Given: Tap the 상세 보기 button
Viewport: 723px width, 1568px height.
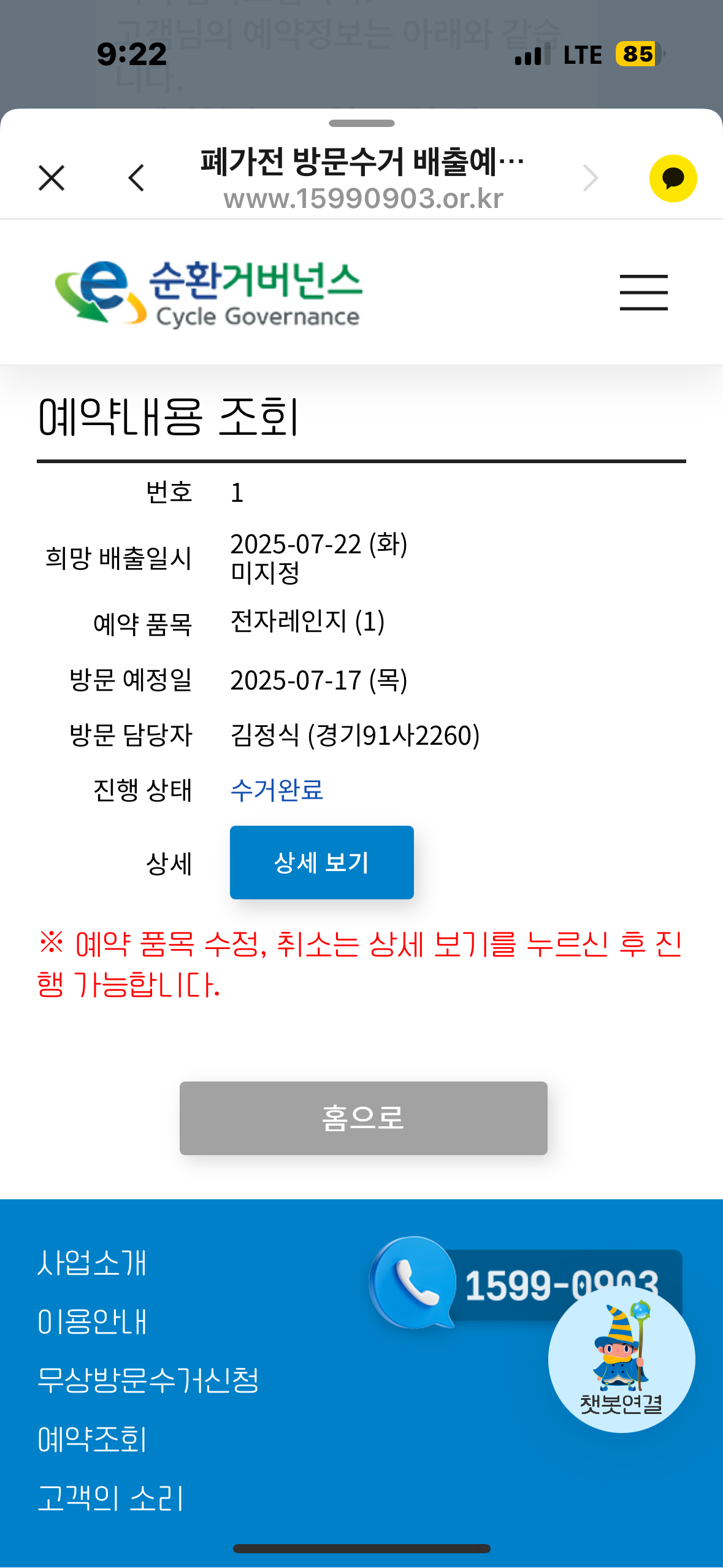Looking at the screenshot, I should click(x=321, y=863).
